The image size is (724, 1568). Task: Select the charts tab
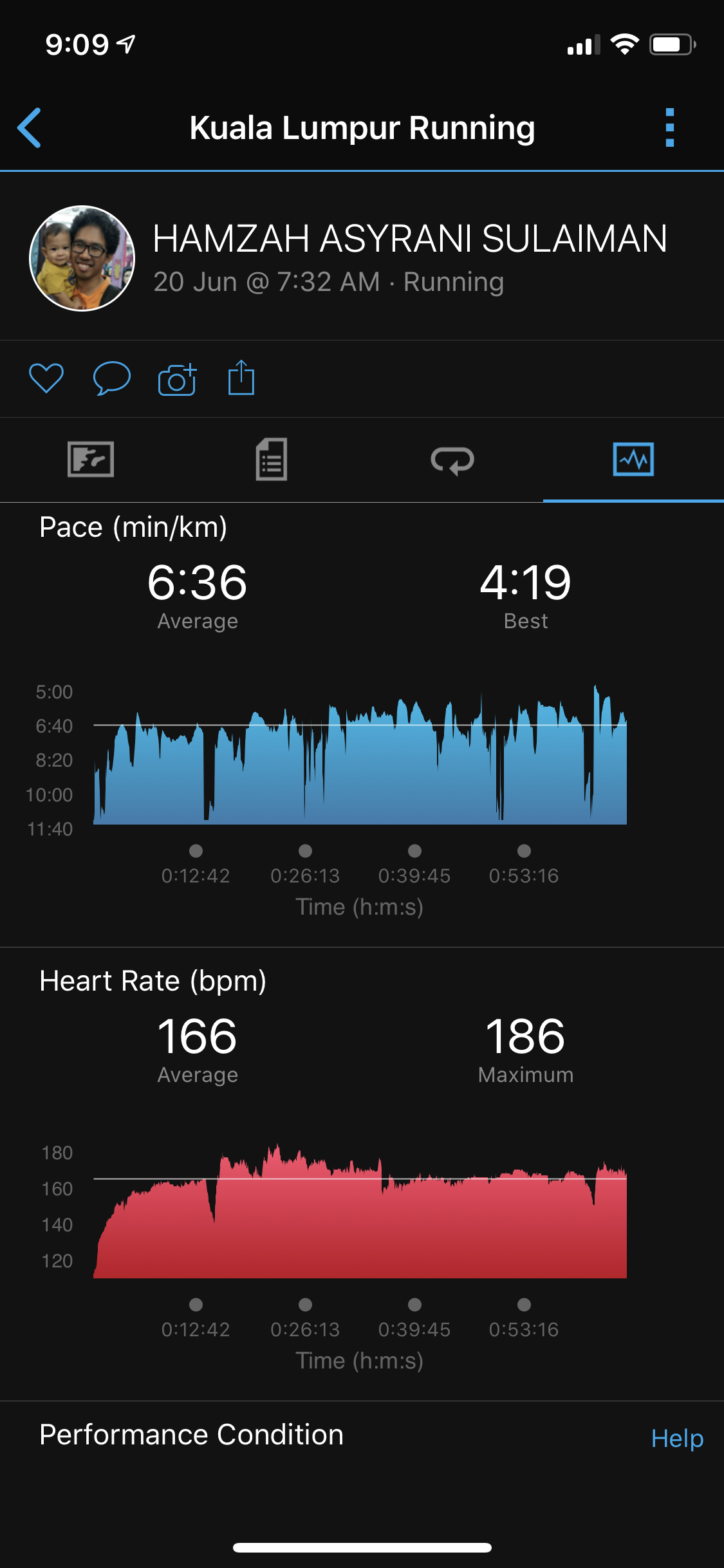(x=633, y=460)
